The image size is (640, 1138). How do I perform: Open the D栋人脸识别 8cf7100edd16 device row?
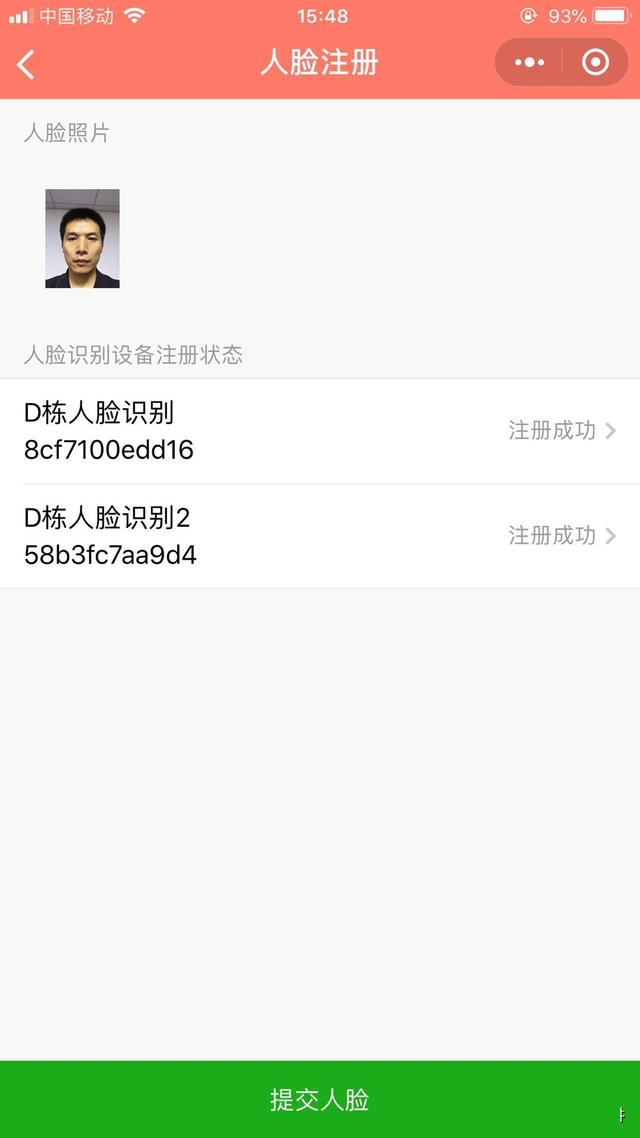(320, 431)
